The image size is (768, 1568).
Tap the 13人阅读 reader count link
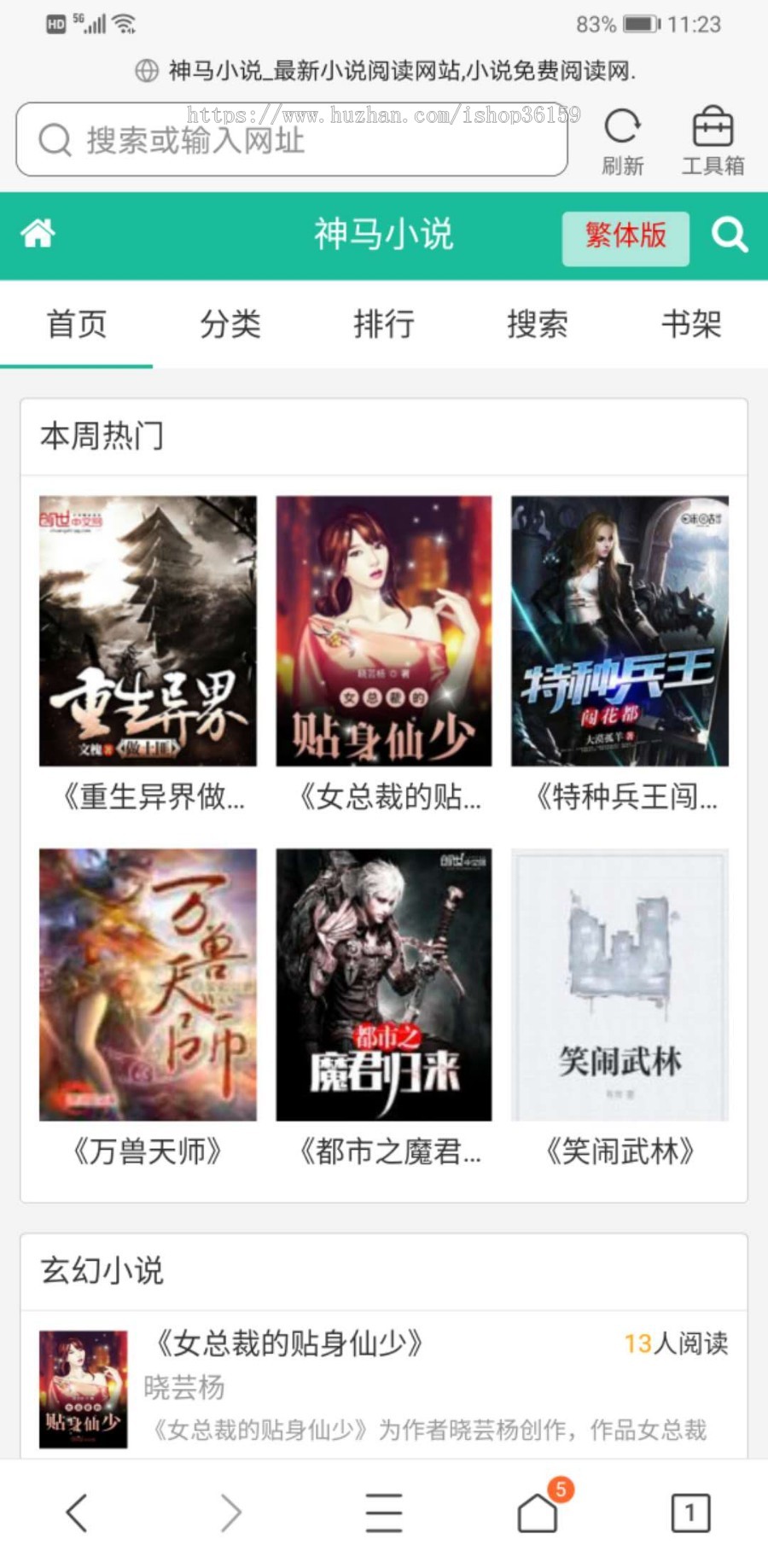(x=677, y=1344)
